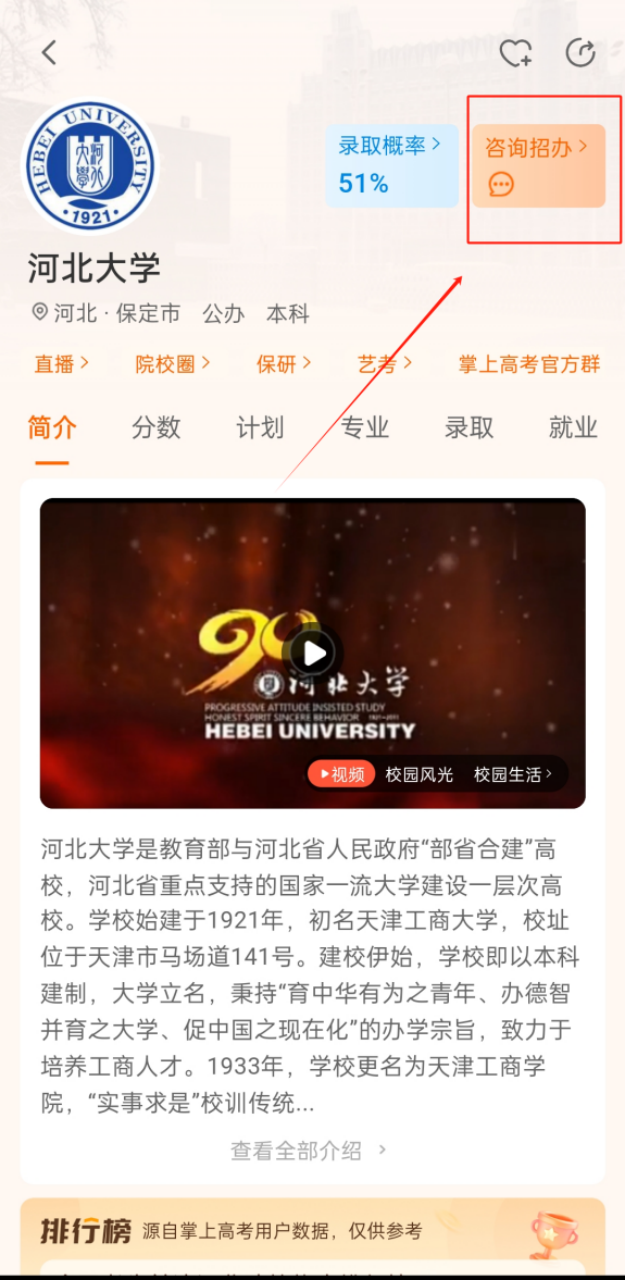Viewport: 625px width, 1280px height.
Task: Select the 校园生活 media chip
Action: [x=513, y=774]
